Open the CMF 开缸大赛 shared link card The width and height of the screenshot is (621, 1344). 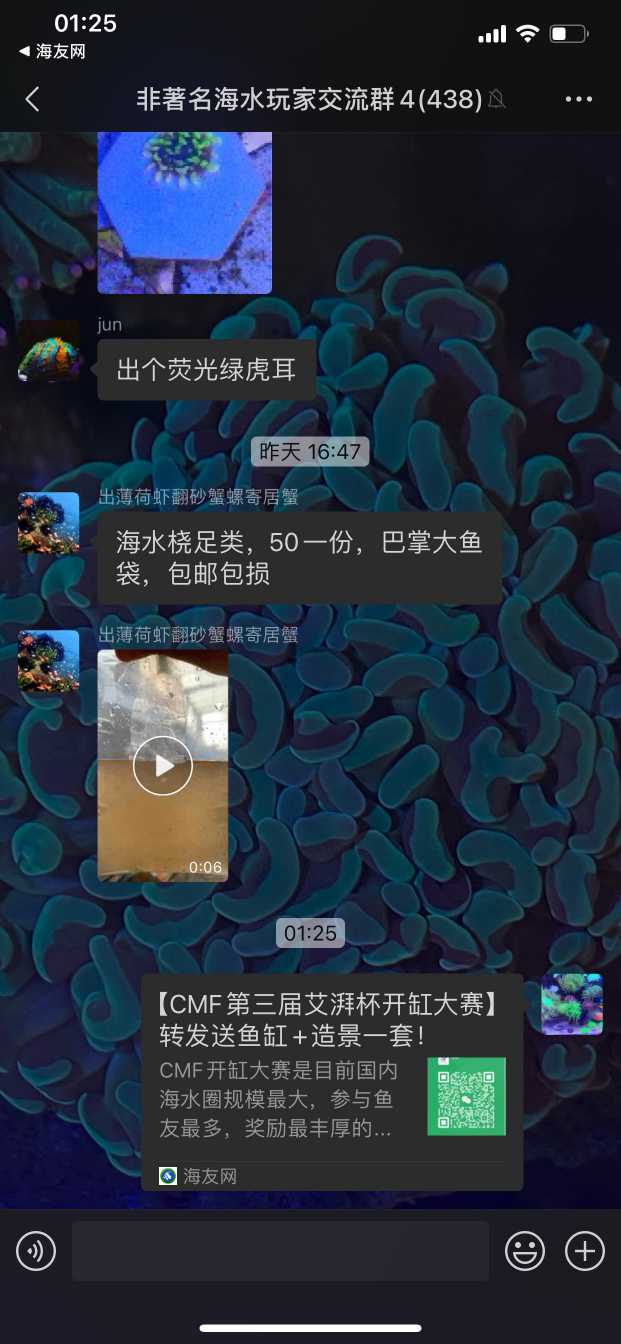(331, 1081)
